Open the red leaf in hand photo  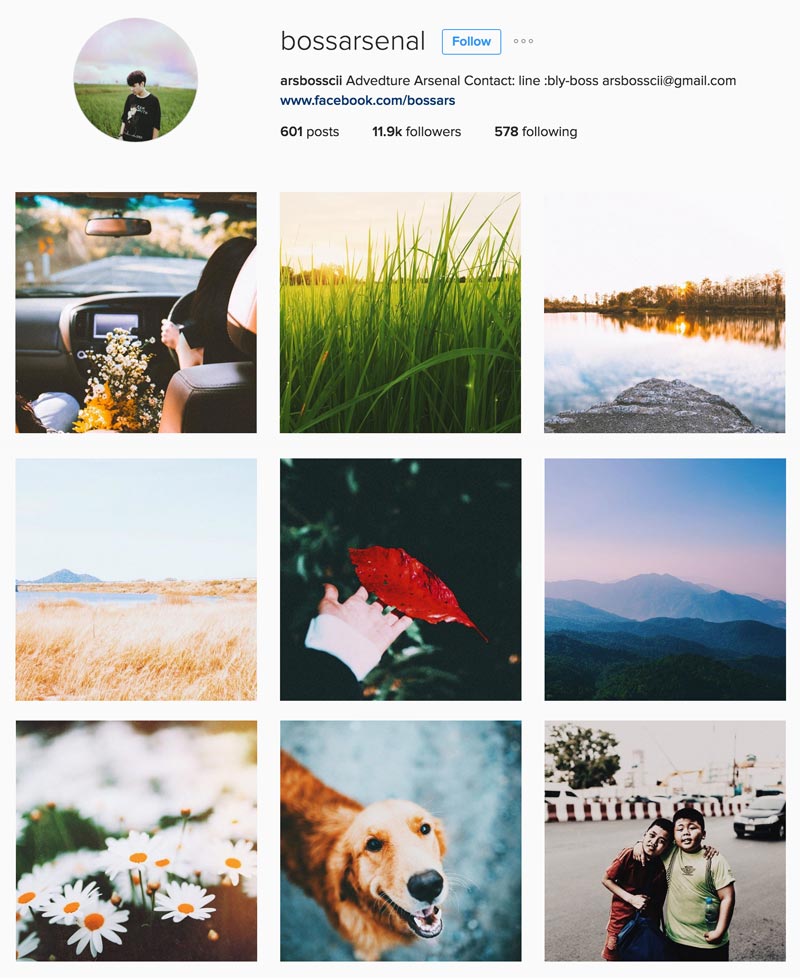pos(400,579)
